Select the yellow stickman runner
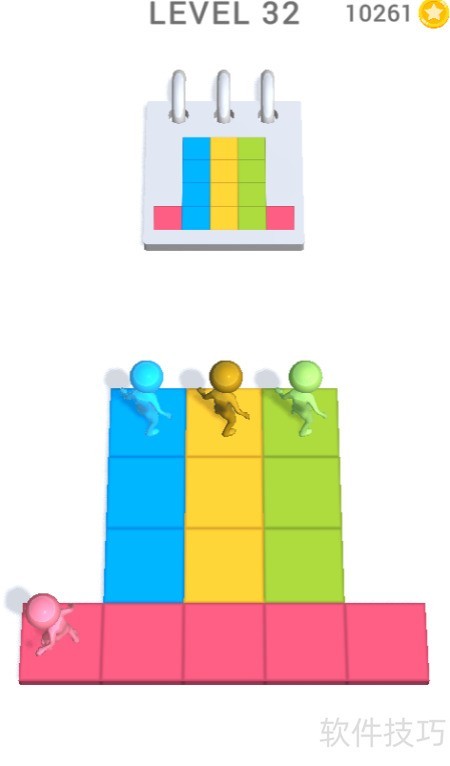 225,398
